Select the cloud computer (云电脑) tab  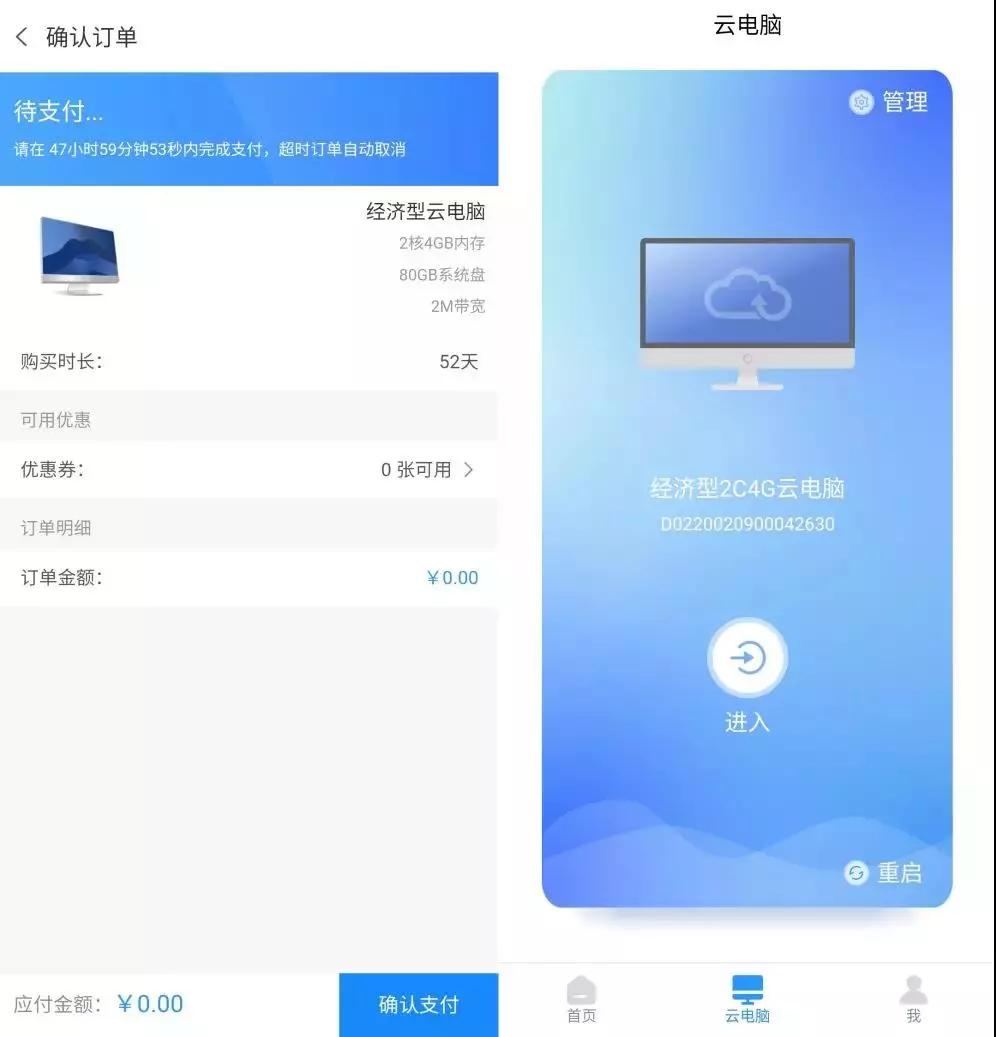tap(747, 999)
